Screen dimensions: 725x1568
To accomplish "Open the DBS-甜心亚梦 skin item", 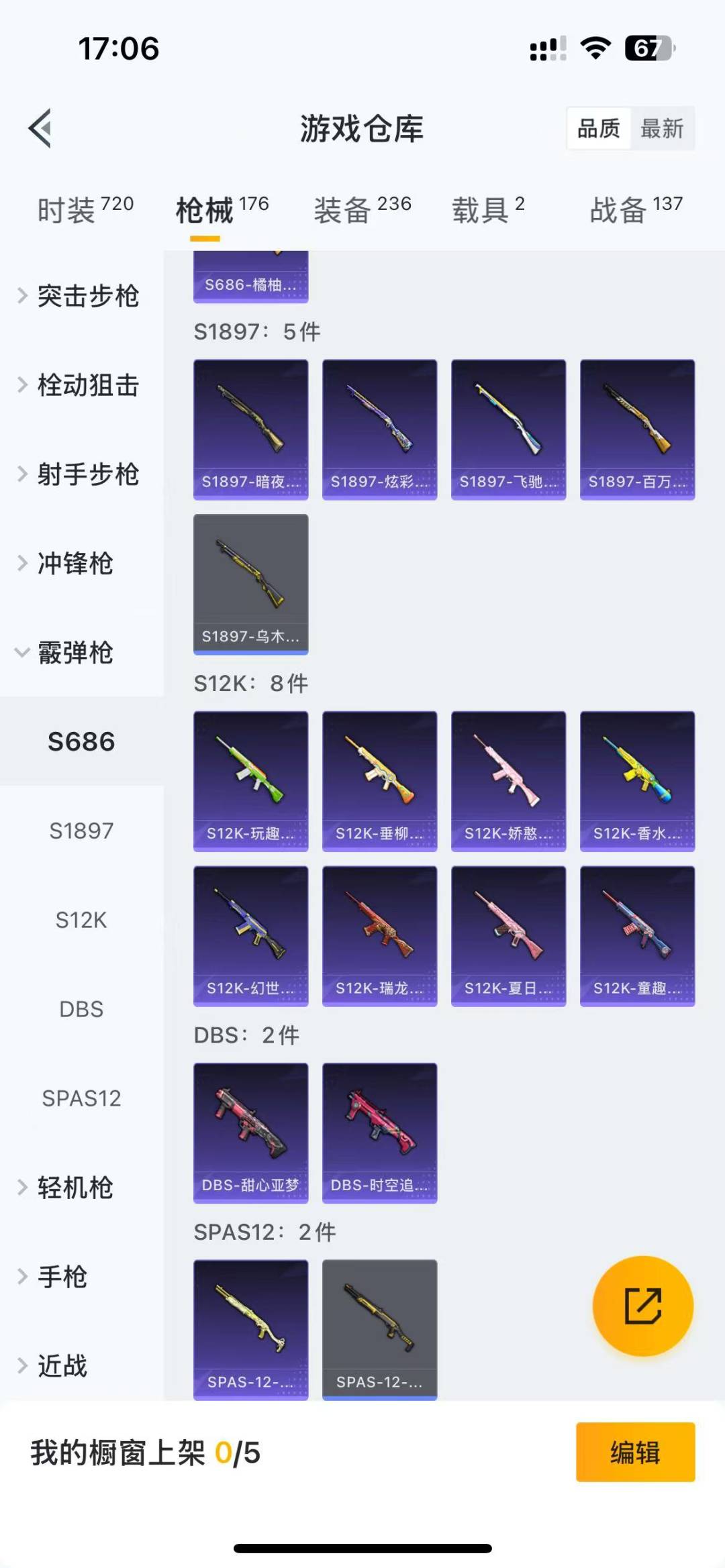I will 250,1133.
